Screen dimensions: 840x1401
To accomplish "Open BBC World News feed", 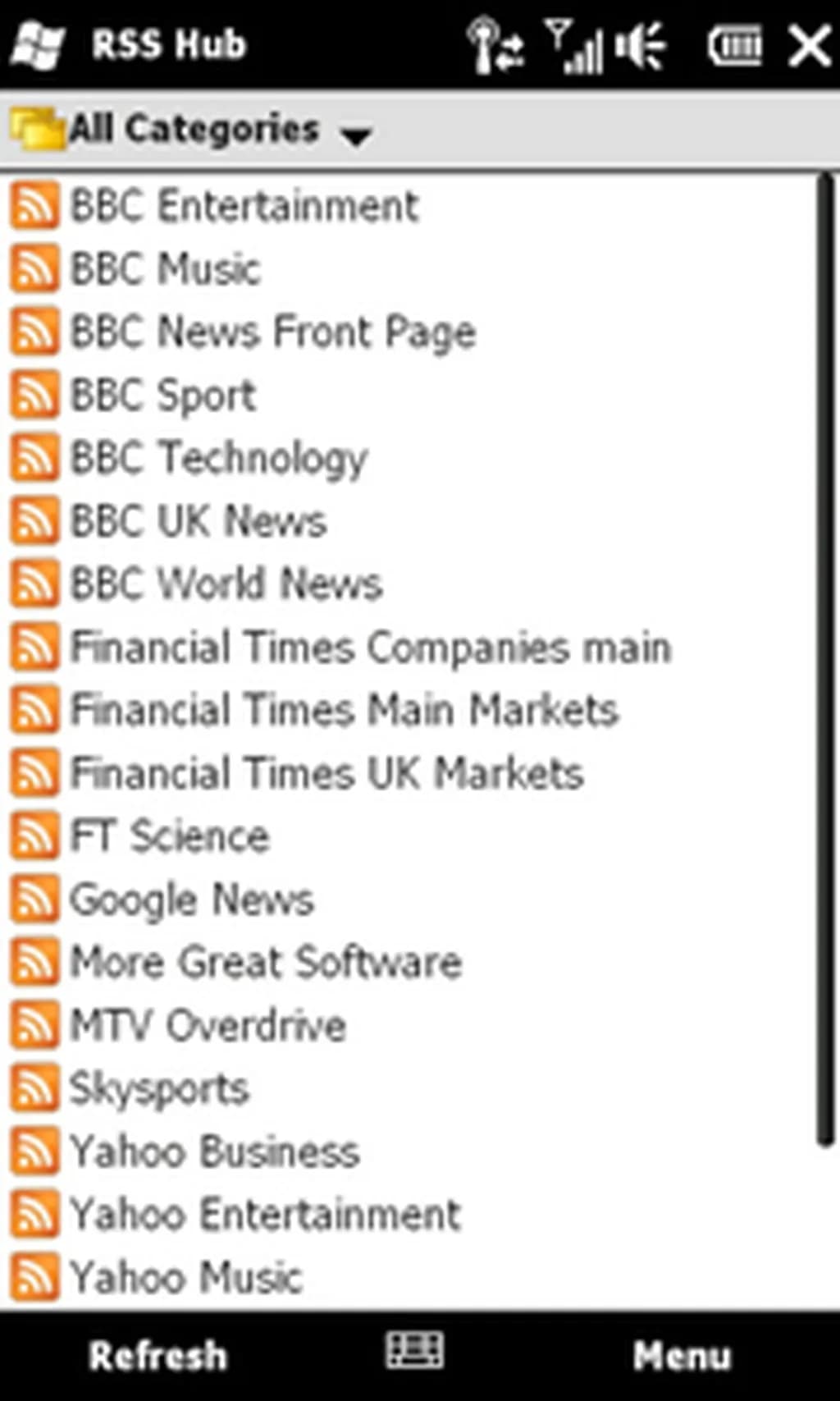I will (226, 584).
